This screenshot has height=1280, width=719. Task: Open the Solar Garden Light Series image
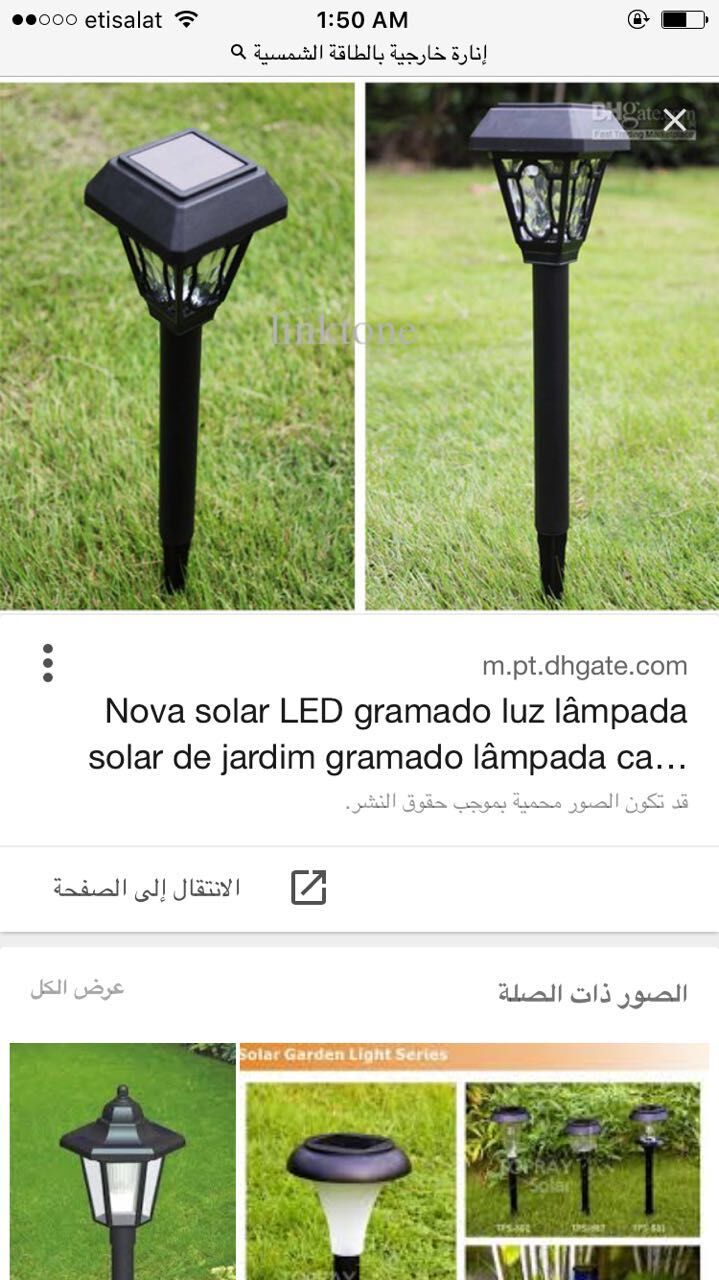coord(474,1160)
